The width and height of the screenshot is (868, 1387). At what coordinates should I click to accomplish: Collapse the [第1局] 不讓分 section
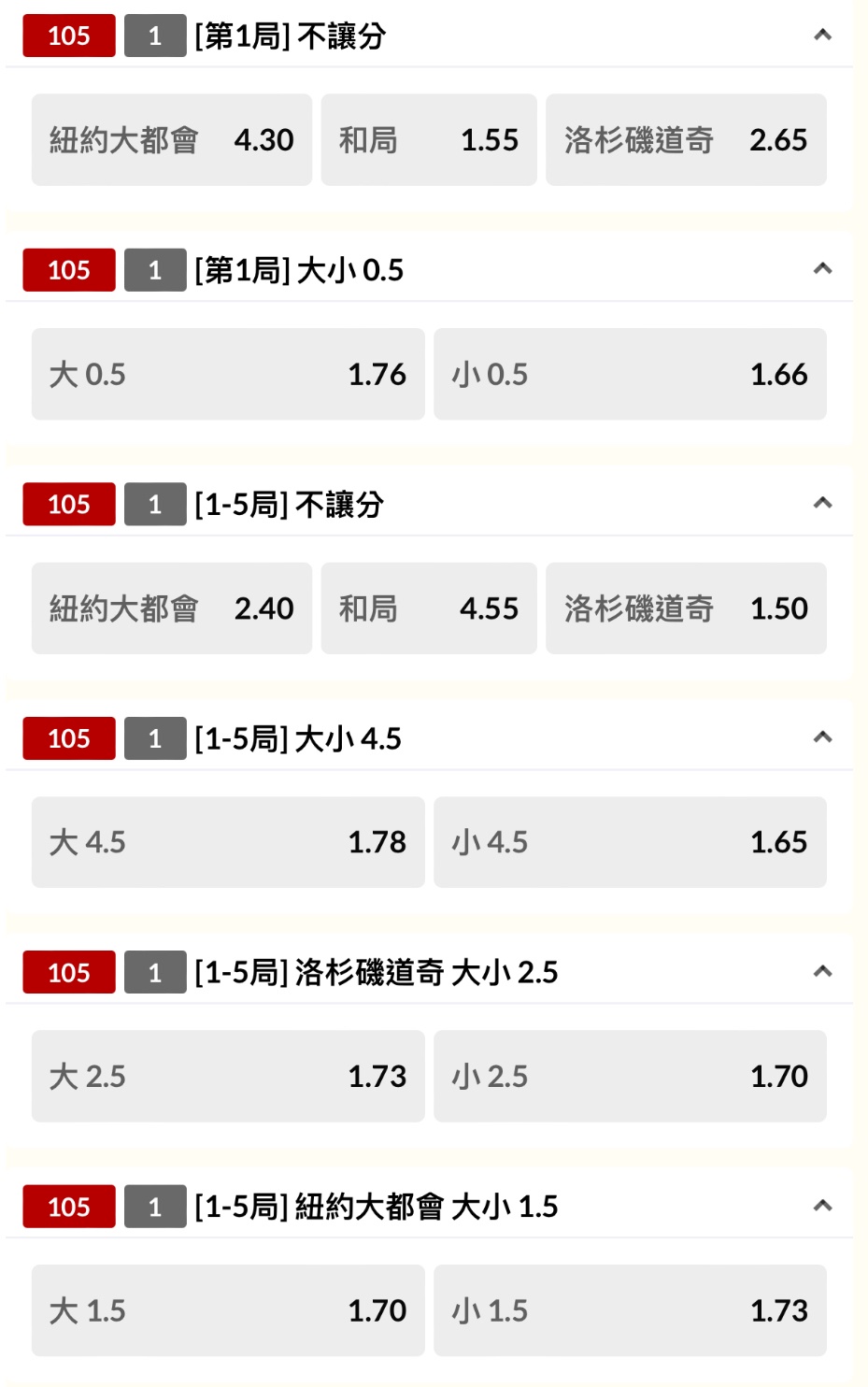tap(822, 36)
